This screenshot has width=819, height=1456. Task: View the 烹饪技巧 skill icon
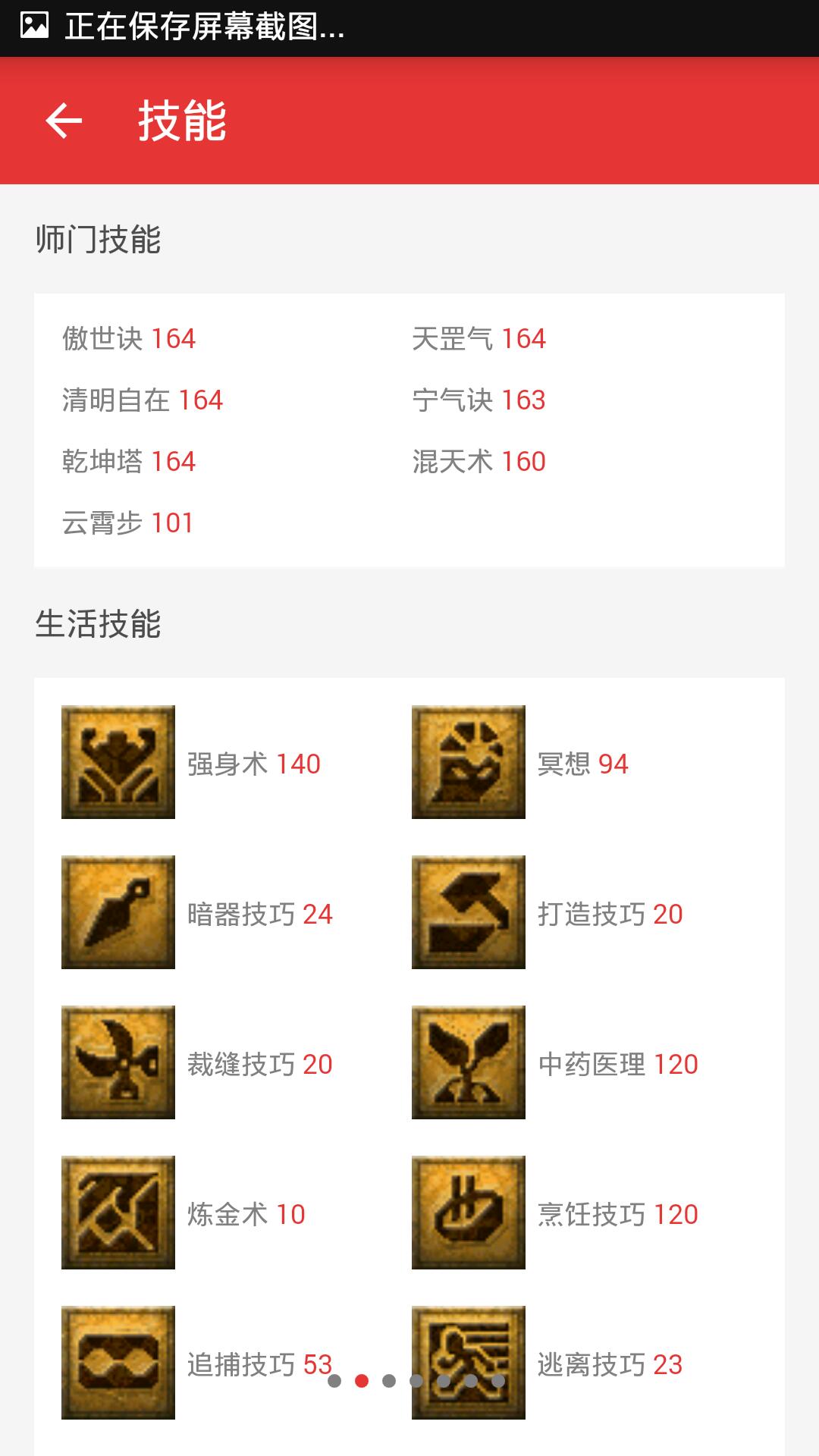click(469, 1213)
